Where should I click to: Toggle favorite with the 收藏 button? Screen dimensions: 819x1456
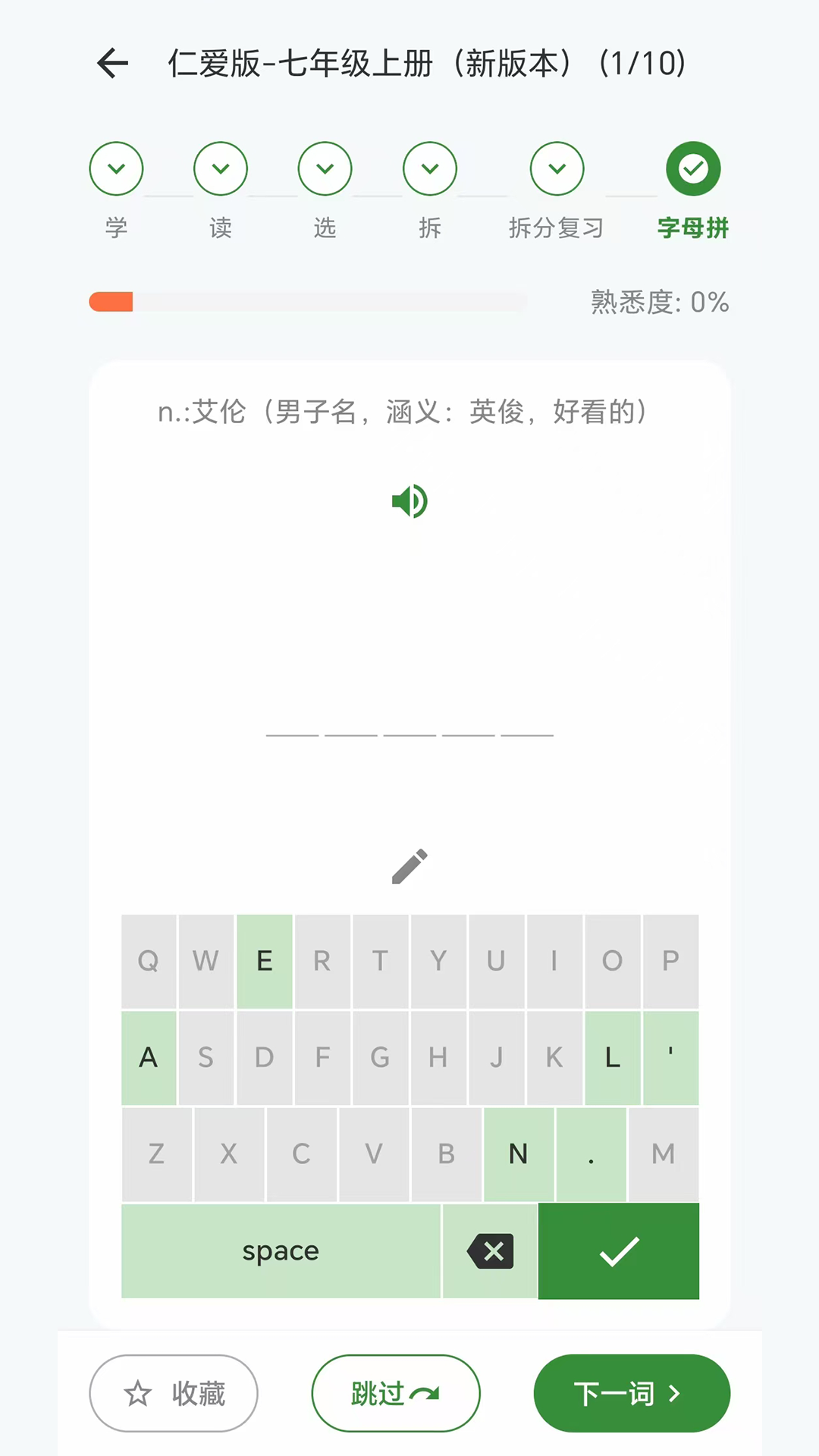pyautogui.click(x=174, y=1393)
